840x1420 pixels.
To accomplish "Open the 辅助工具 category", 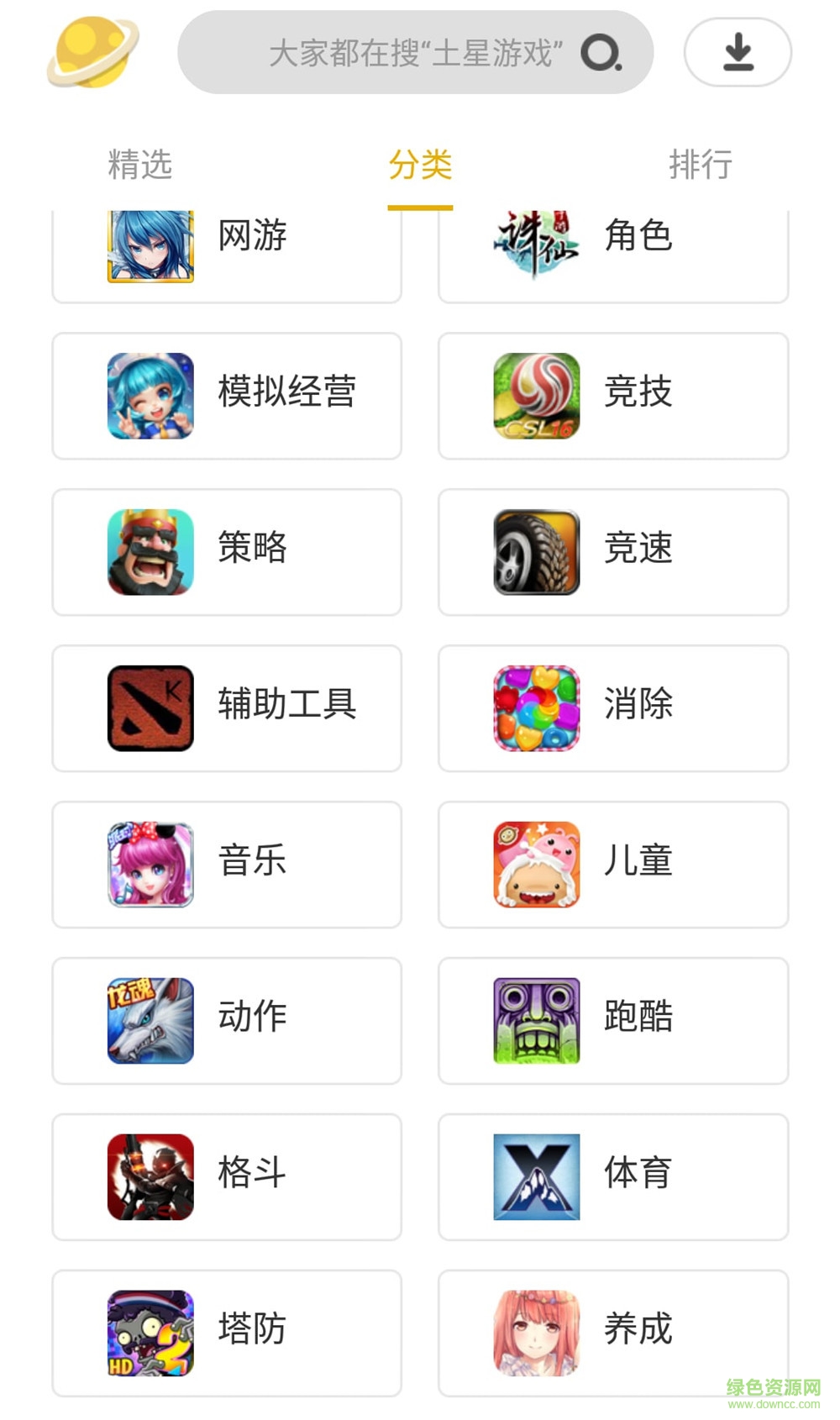I will click(x=227, y=708).
